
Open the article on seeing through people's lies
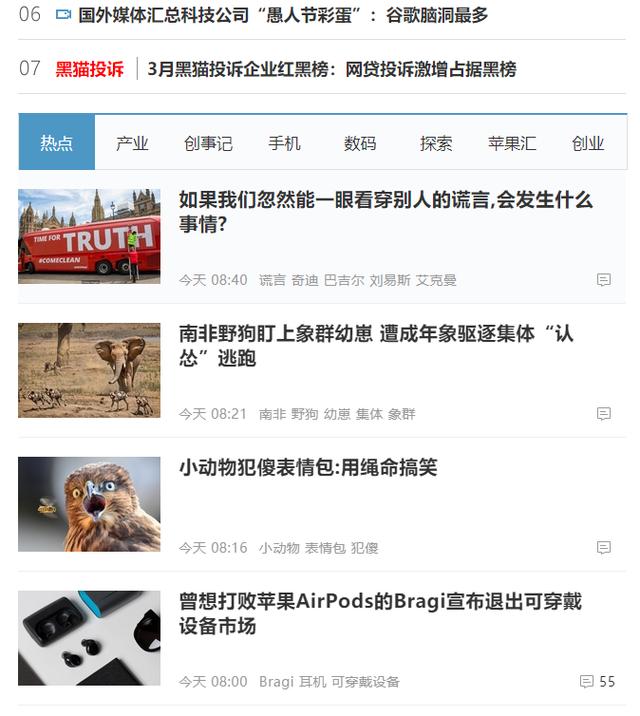coord(385,211)
